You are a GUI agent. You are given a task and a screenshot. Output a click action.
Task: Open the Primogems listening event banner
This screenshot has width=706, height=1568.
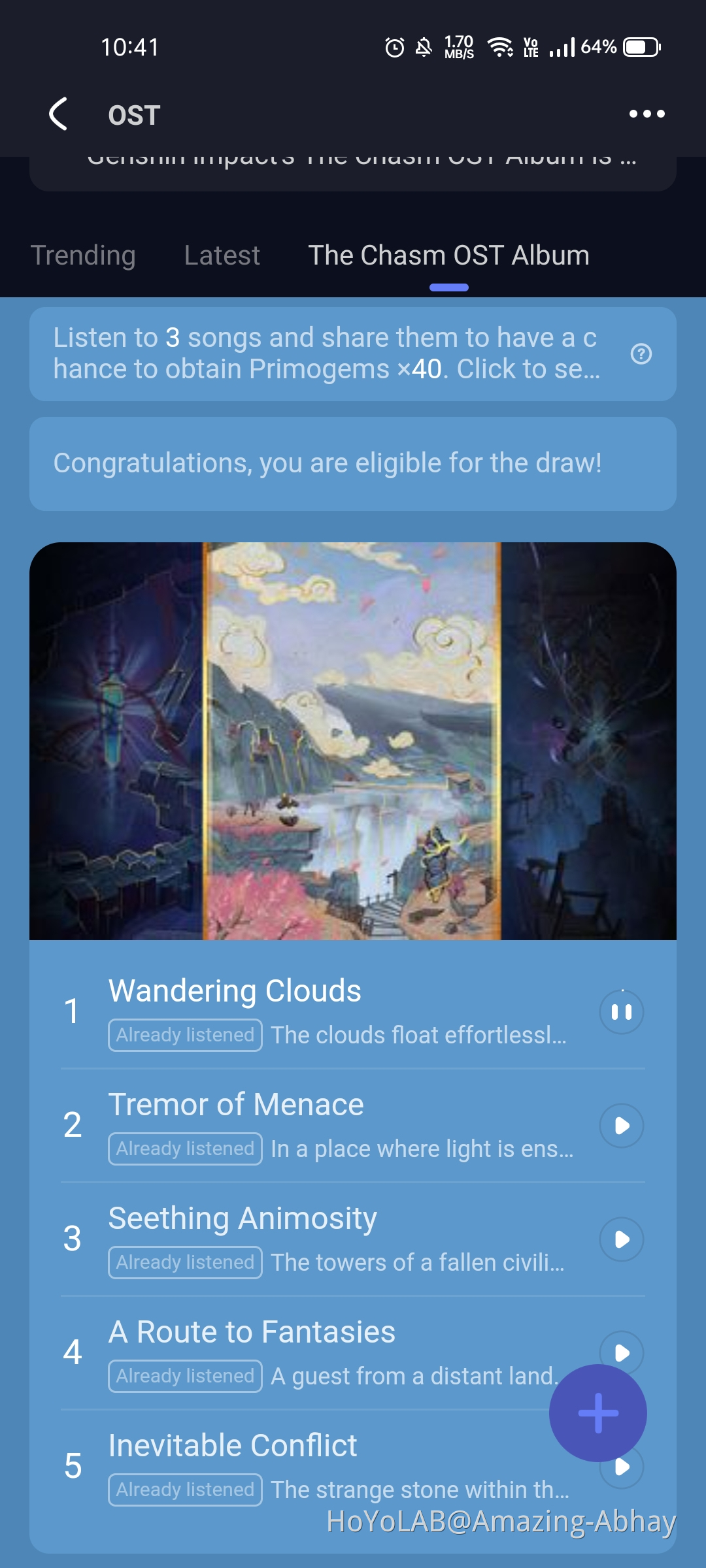[x=327, y=354]
